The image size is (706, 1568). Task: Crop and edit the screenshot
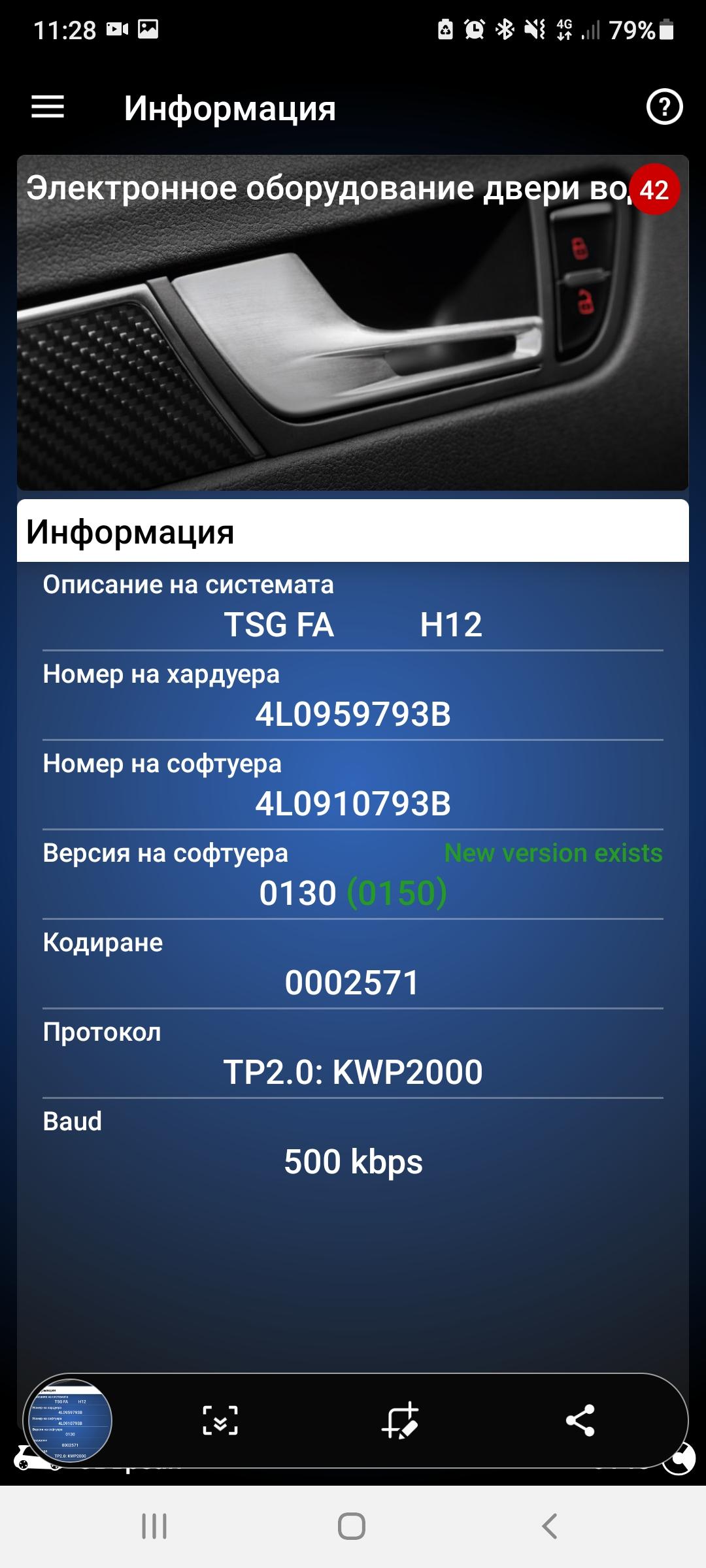pos(400,1420)
